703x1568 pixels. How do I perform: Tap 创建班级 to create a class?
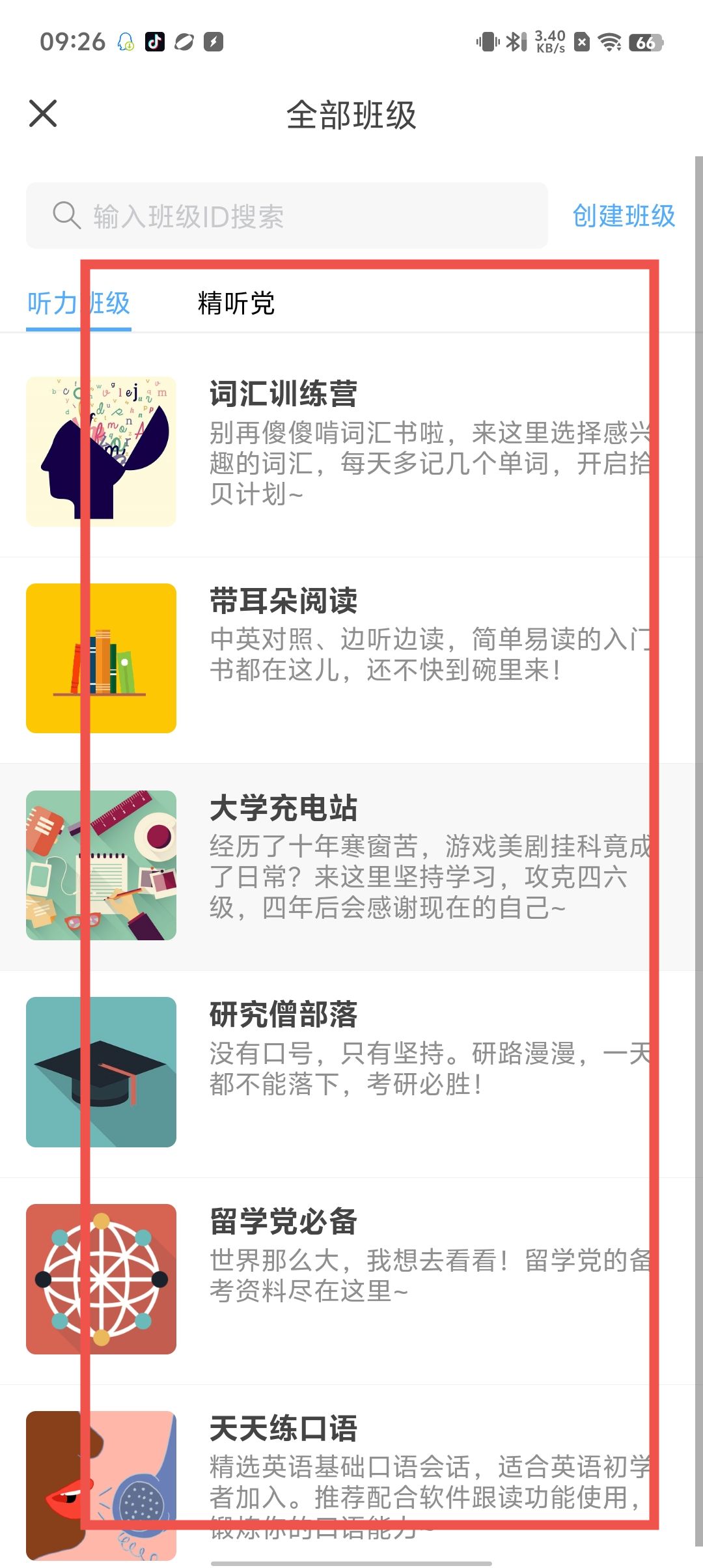tap(623, 216)
